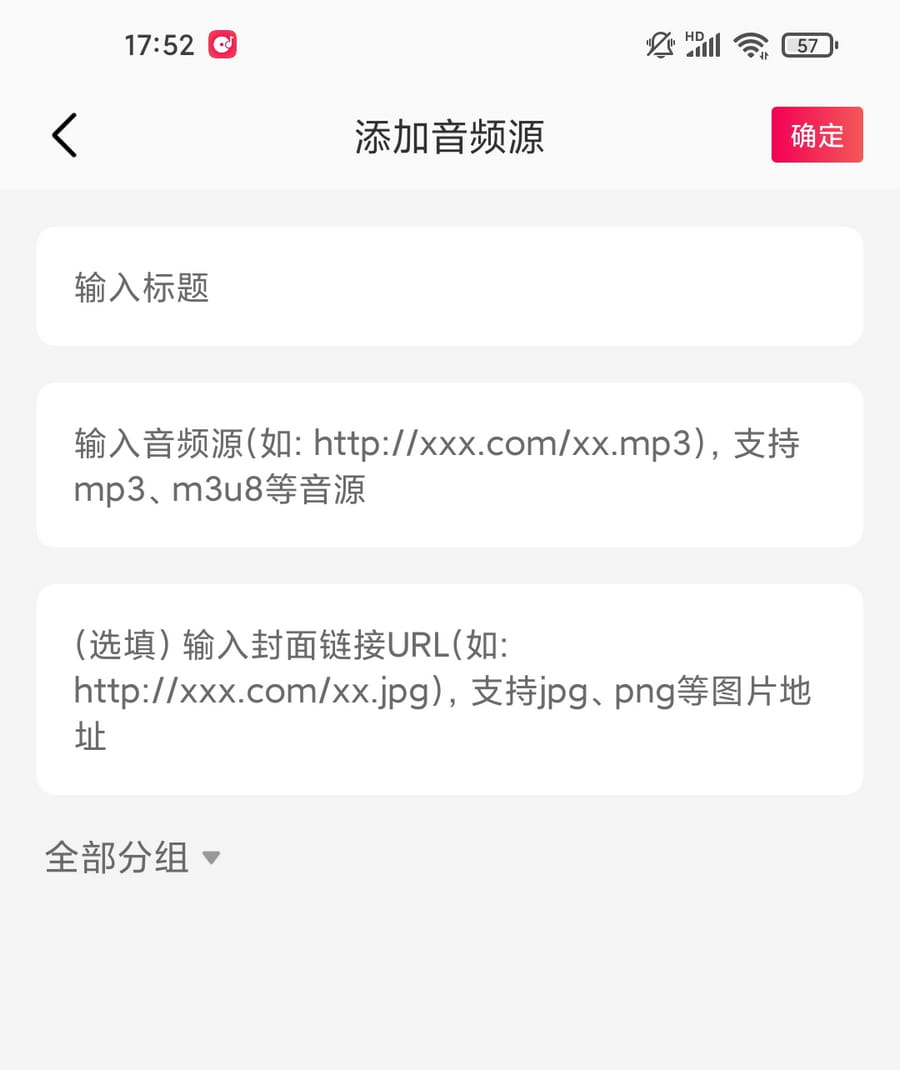Viewport: 900px width, 1070px height.
Task: Tap the red music app icon near the clock
Action: coord(222,44)
